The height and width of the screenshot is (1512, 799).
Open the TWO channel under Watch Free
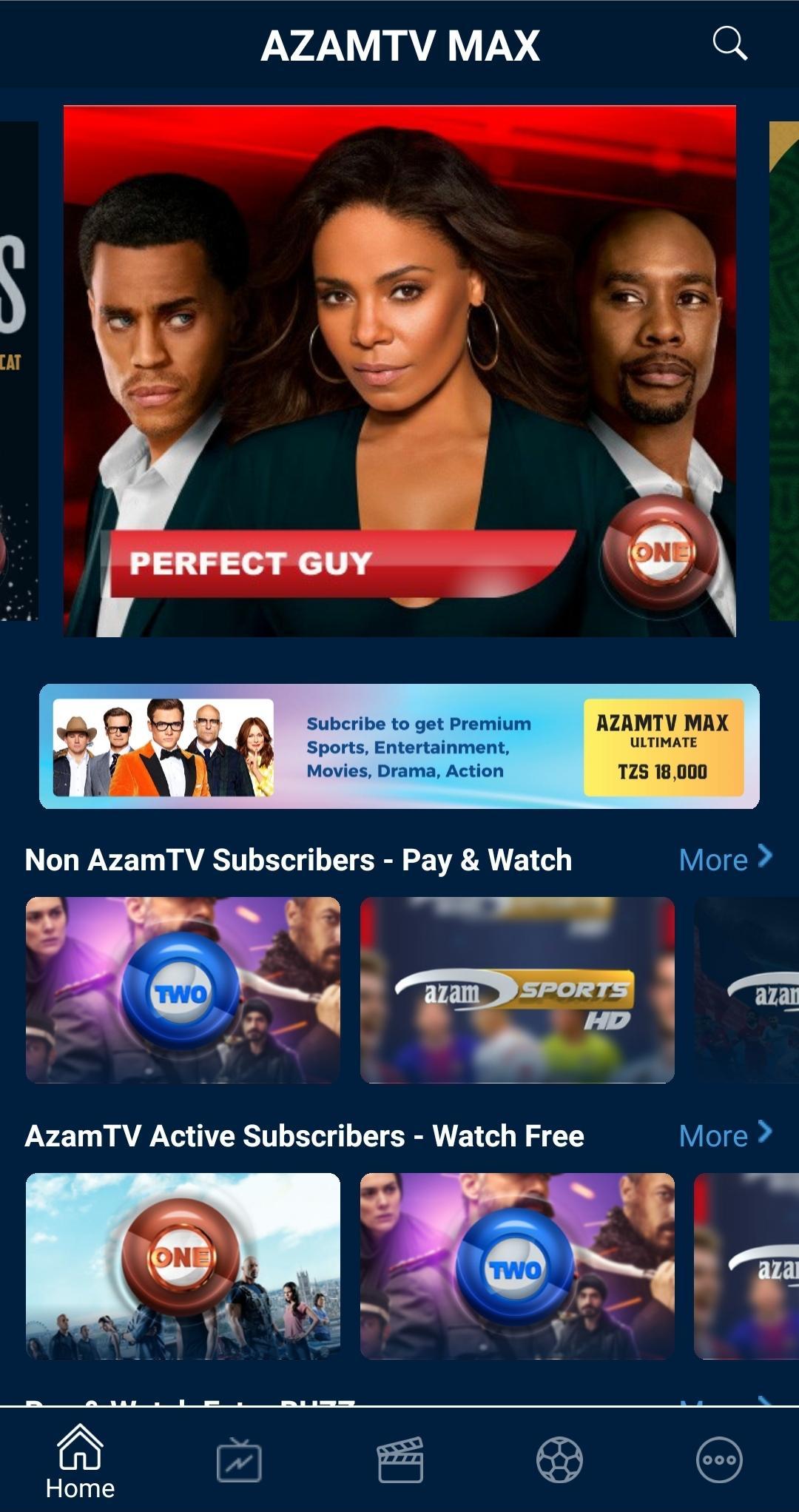[517, 1266]
